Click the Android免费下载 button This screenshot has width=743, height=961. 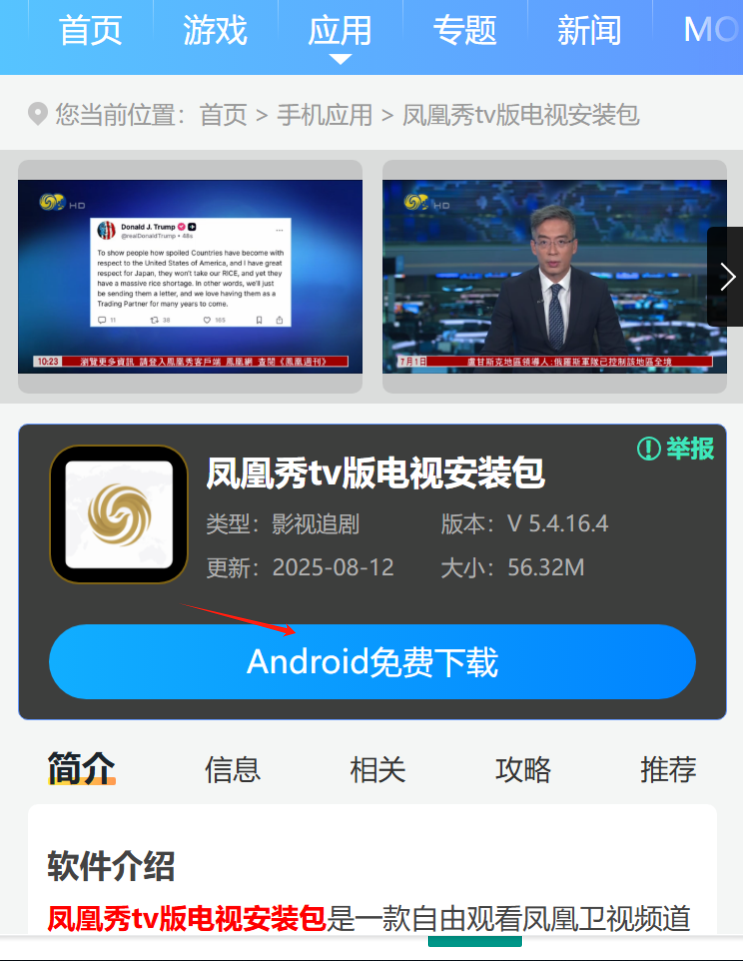click(x=372, y=661)
